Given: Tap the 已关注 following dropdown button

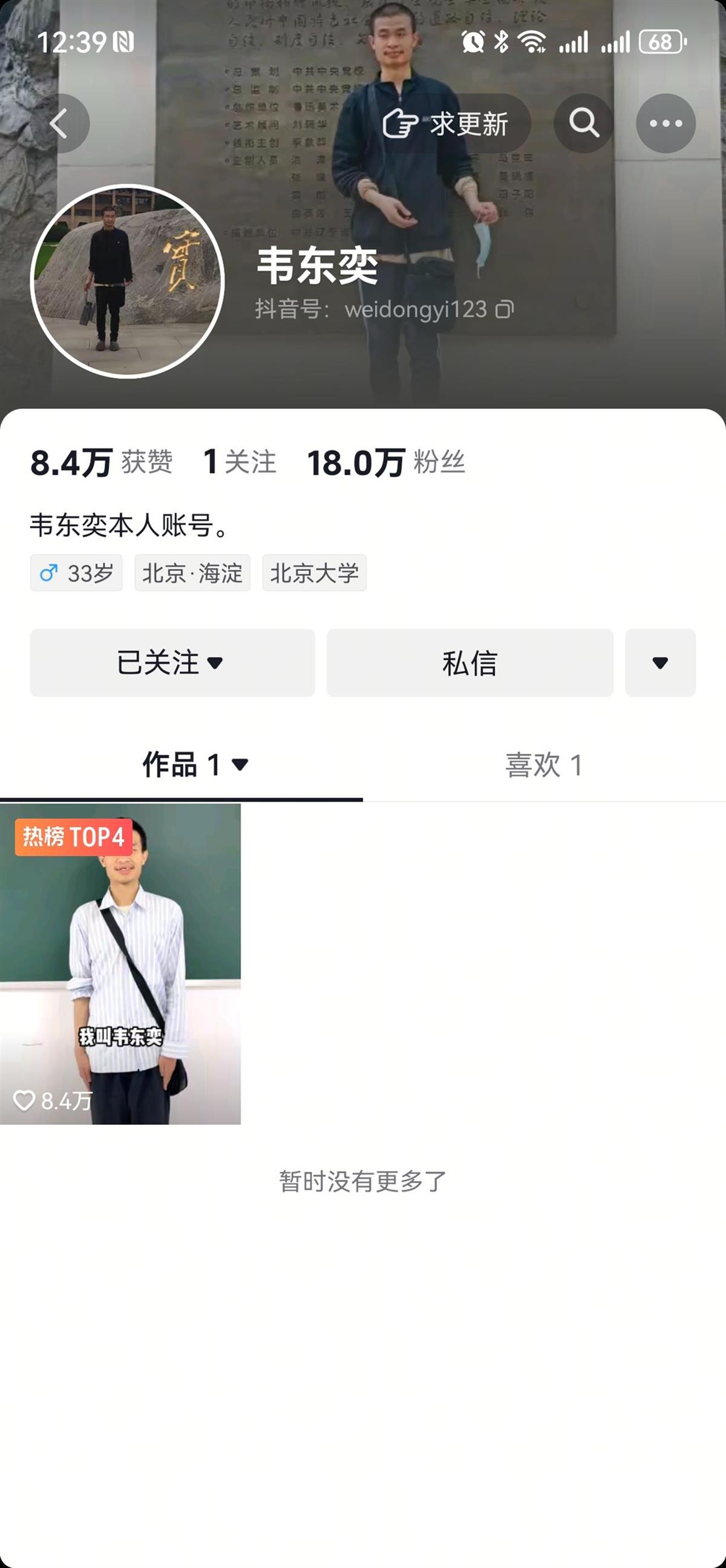Looking at the screenshot, I should 172,662.
